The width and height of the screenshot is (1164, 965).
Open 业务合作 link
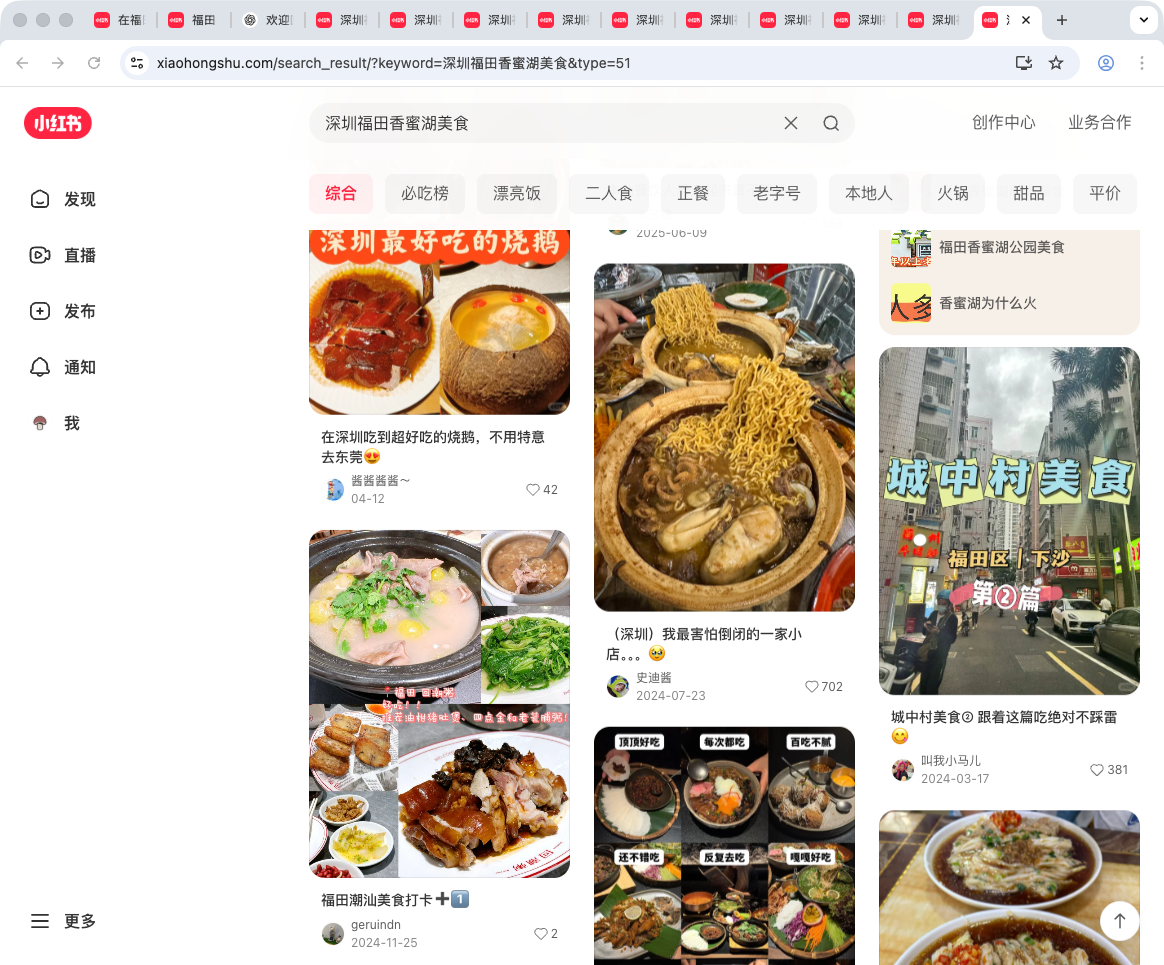(1099, 123)
